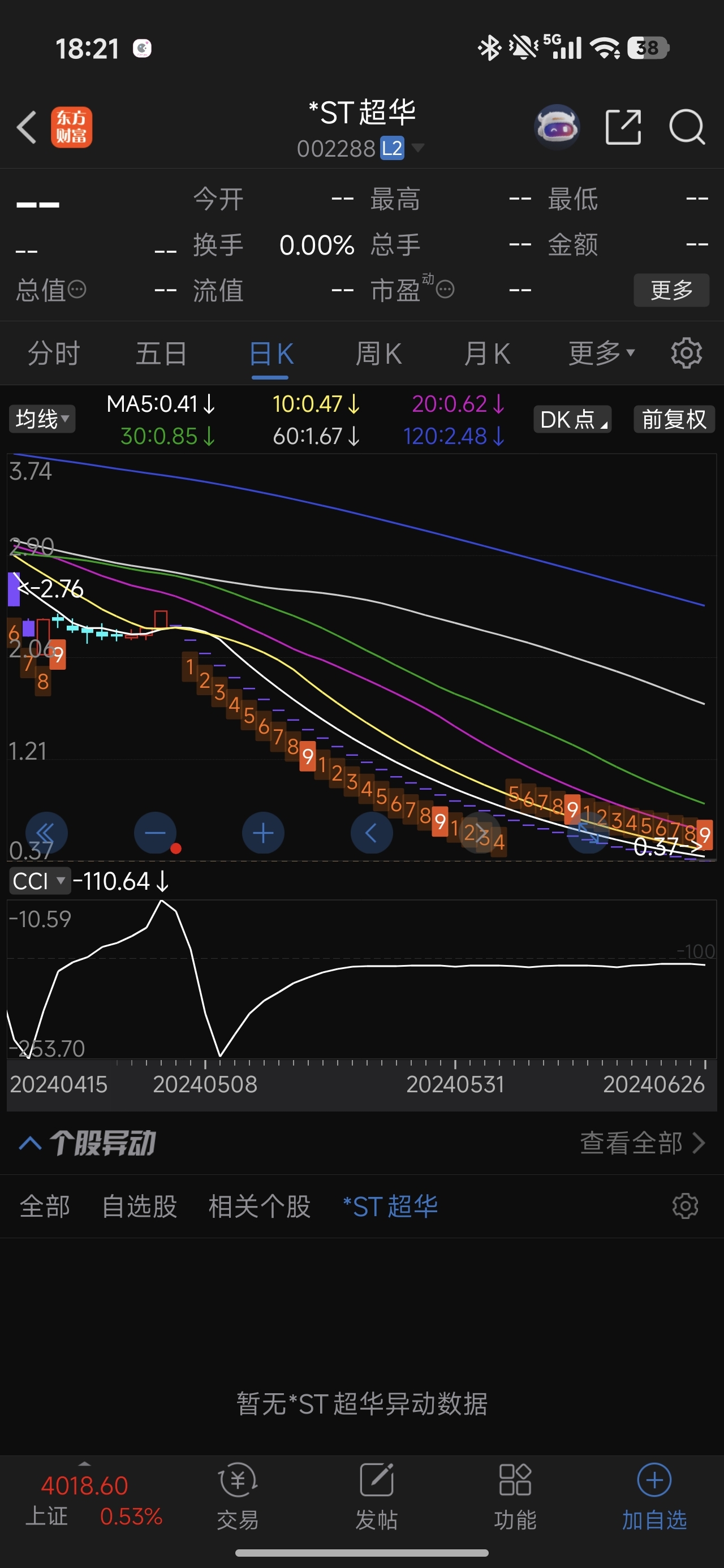724x1568 pixels.
Task: Switch to the 分时 chart tab
Action: (54, 354)
